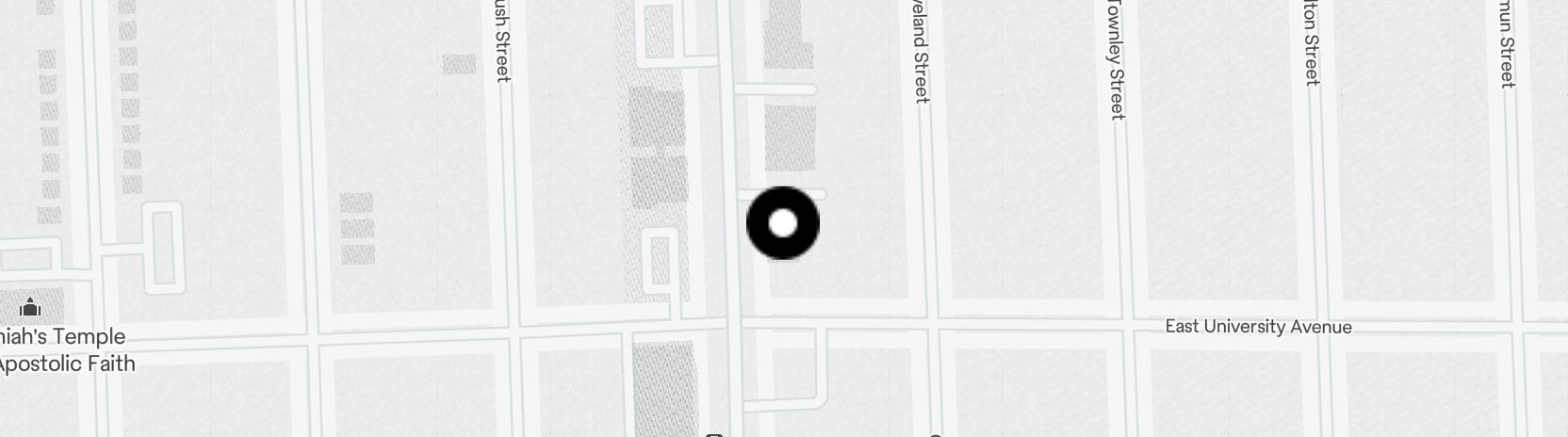Tap the black location marker pin

783,223
